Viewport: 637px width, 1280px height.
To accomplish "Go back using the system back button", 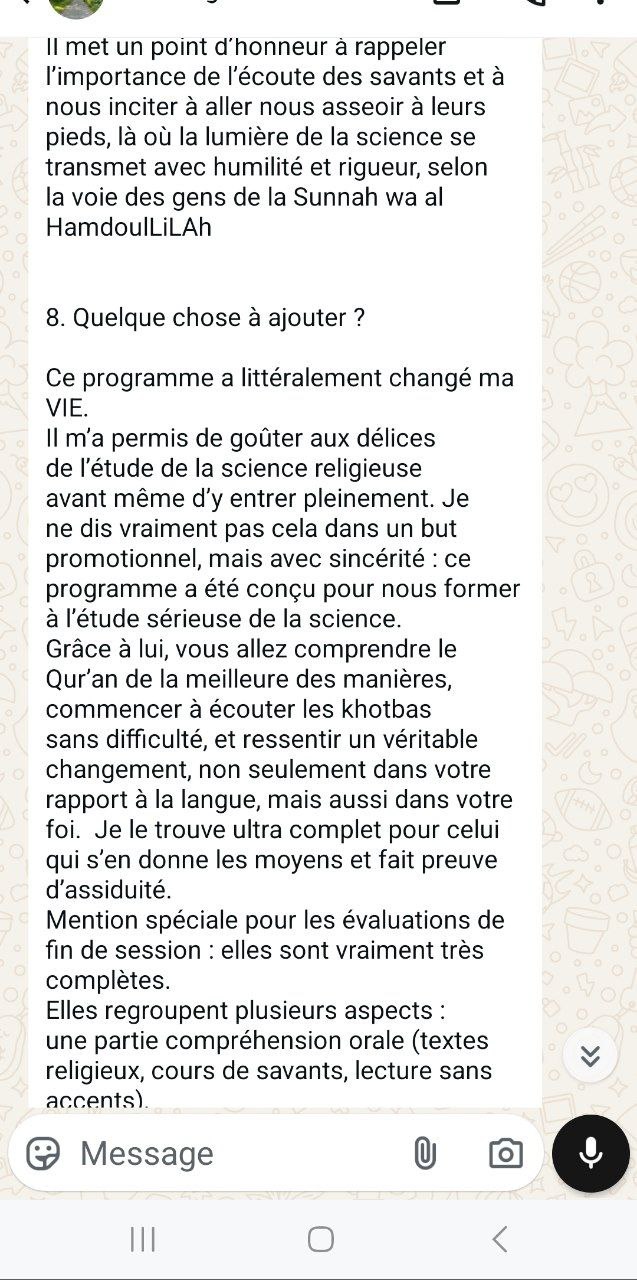I will [499, 1240].
